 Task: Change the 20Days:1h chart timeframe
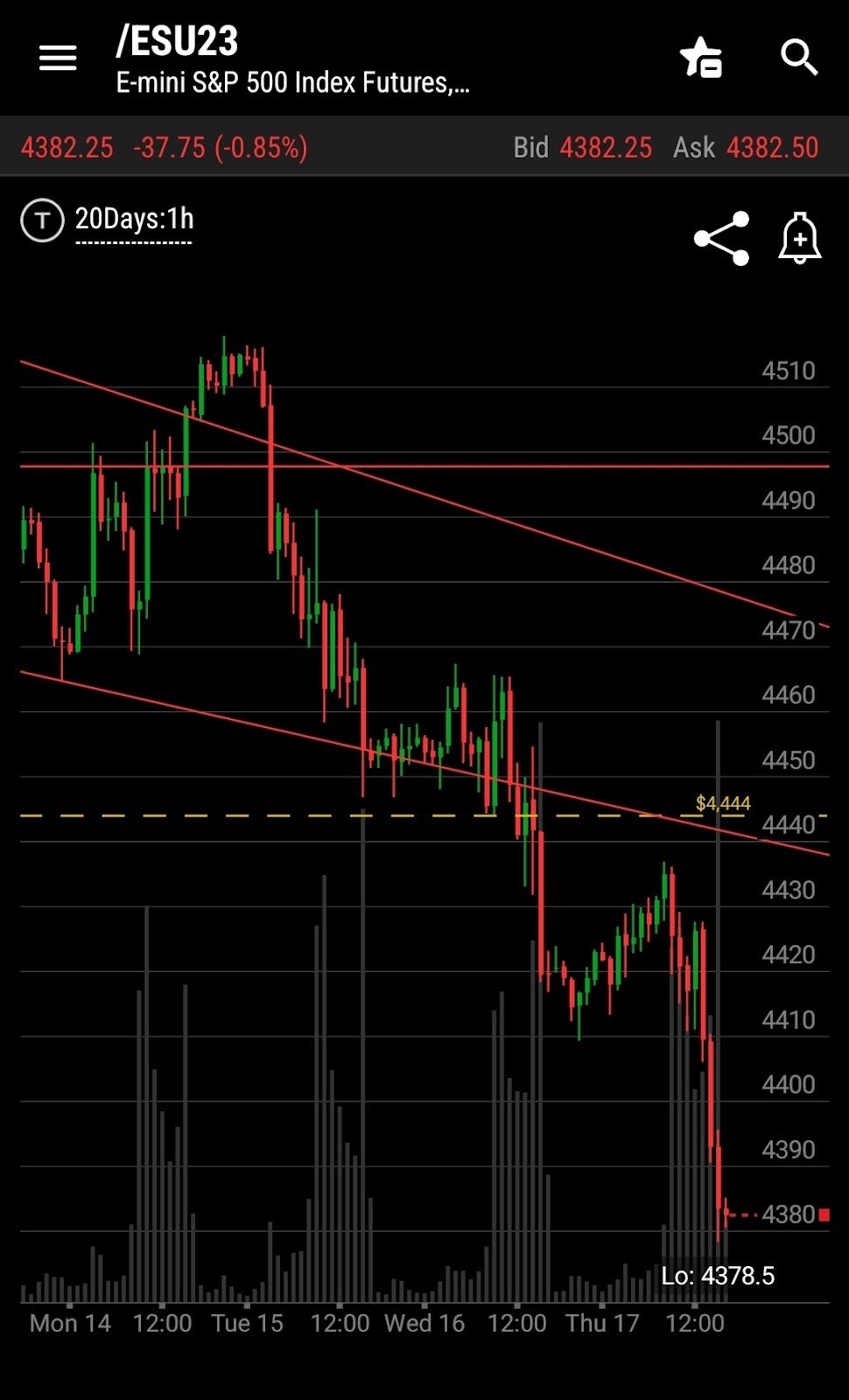pos(134,220)
